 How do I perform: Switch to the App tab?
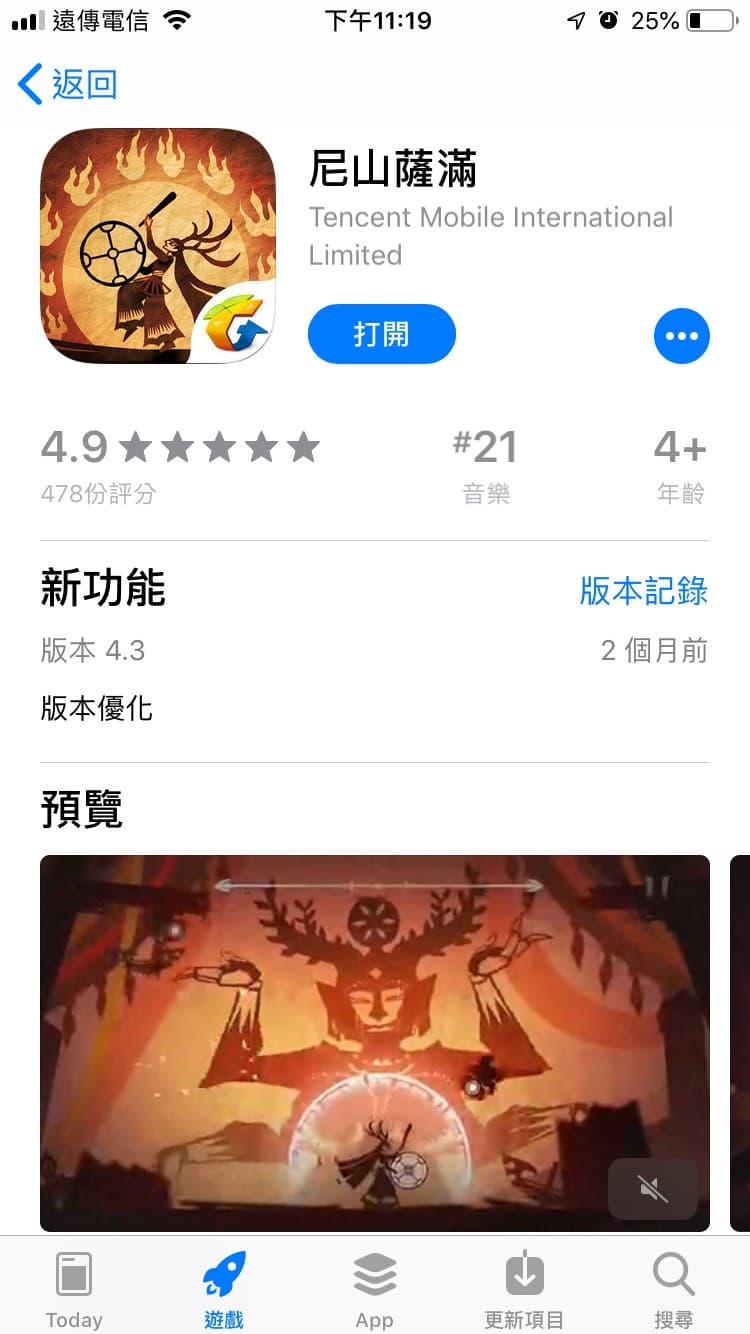(375, 1290)
